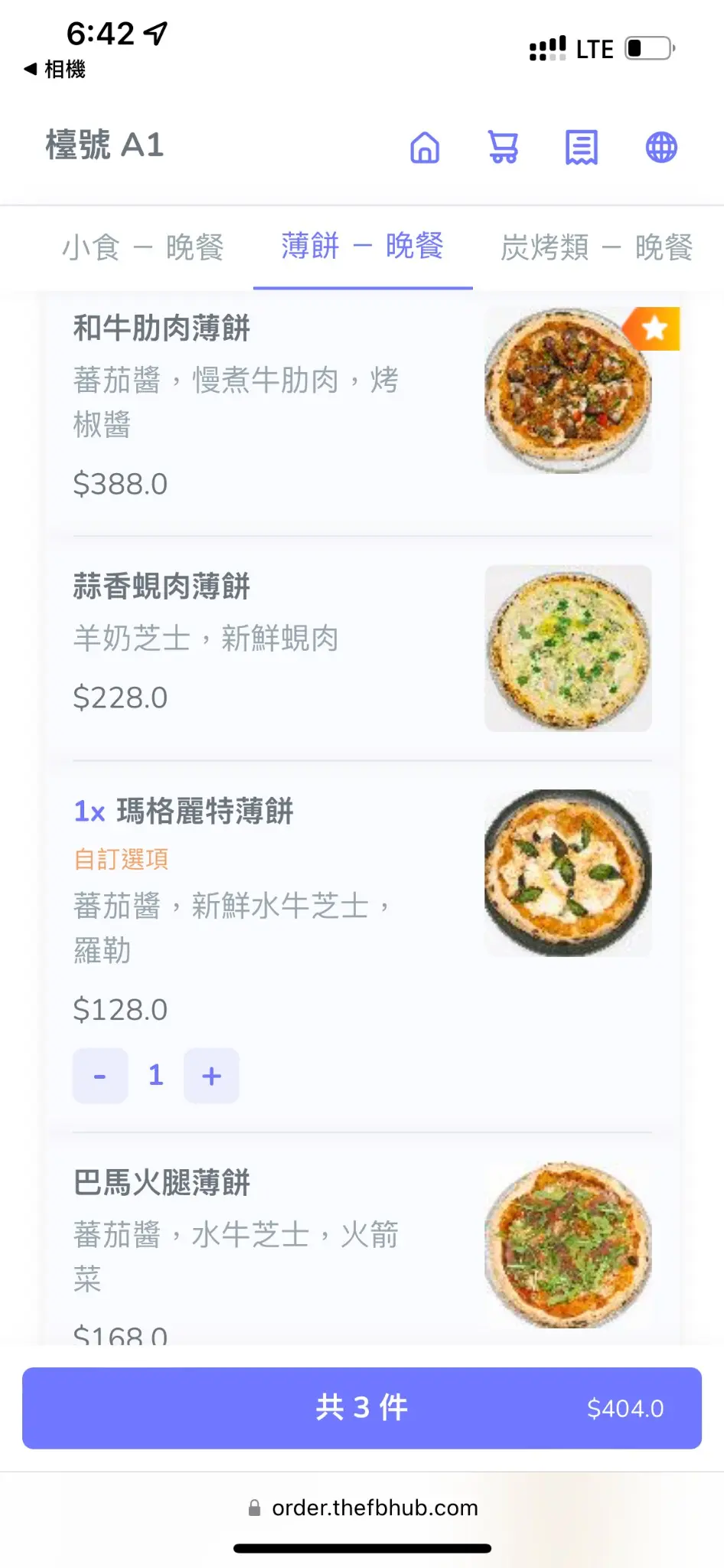This screenshot has width=724, height=1568.
Task: Increase 瑪格麗特薄餅 quantity with plus button
Action: tap(211, 1076)
